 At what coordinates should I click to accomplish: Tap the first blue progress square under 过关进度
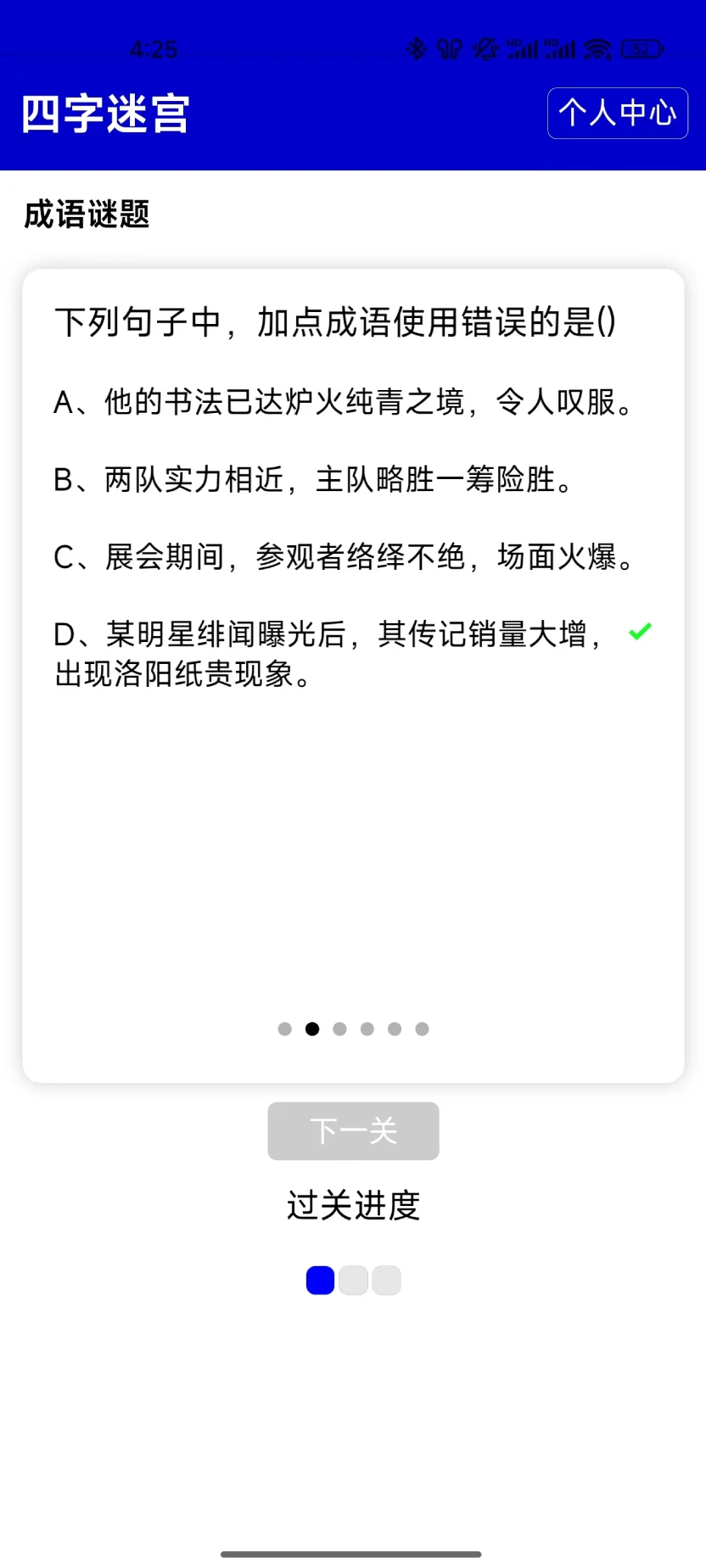[320, 1279]
